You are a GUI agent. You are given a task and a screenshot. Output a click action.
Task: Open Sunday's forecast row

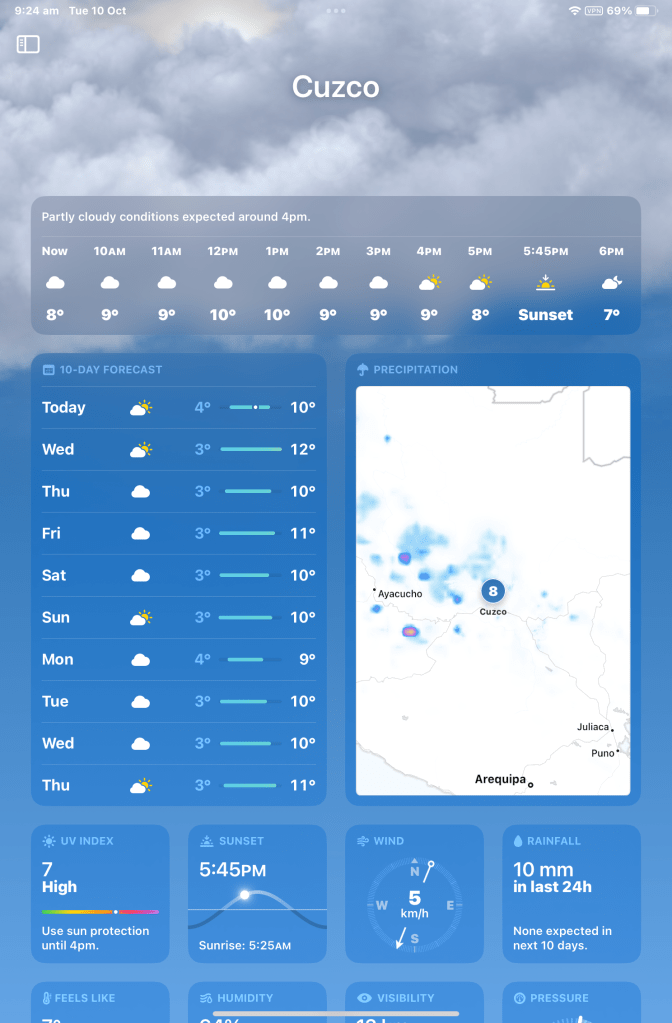click(x=178, y=618)
